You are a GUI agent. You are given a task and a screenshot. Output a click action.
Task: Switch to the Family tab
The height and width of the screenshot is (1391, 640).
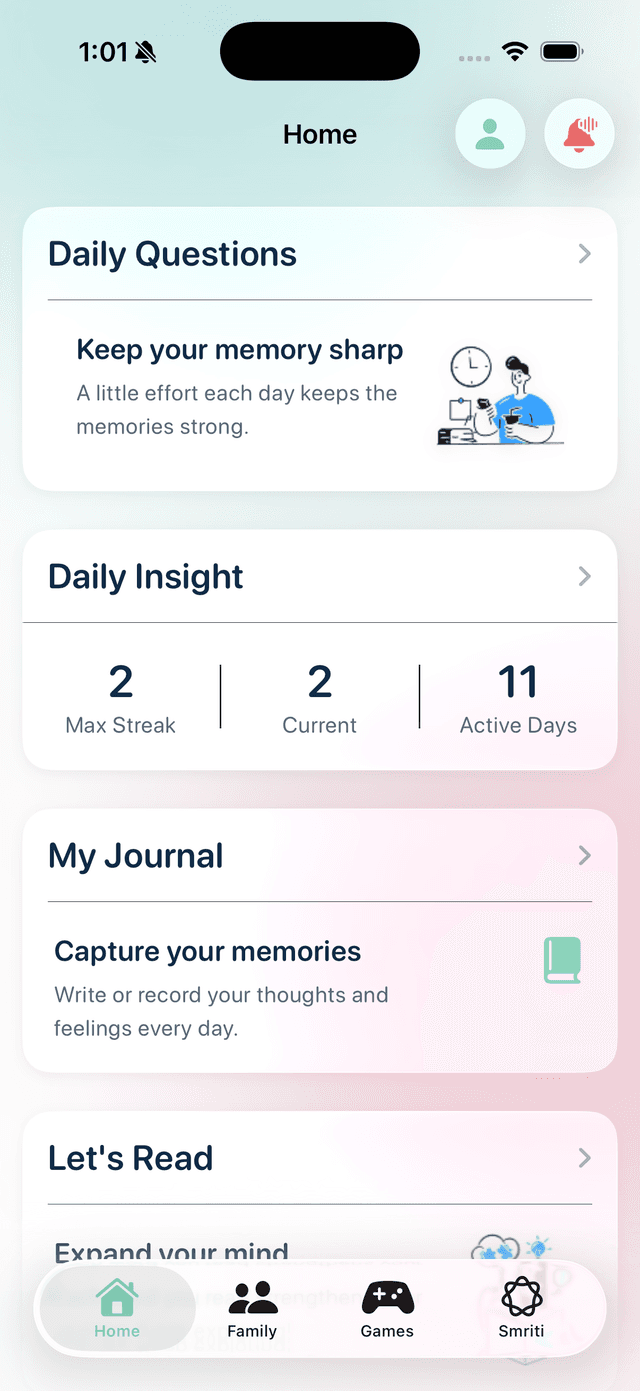252,1308
